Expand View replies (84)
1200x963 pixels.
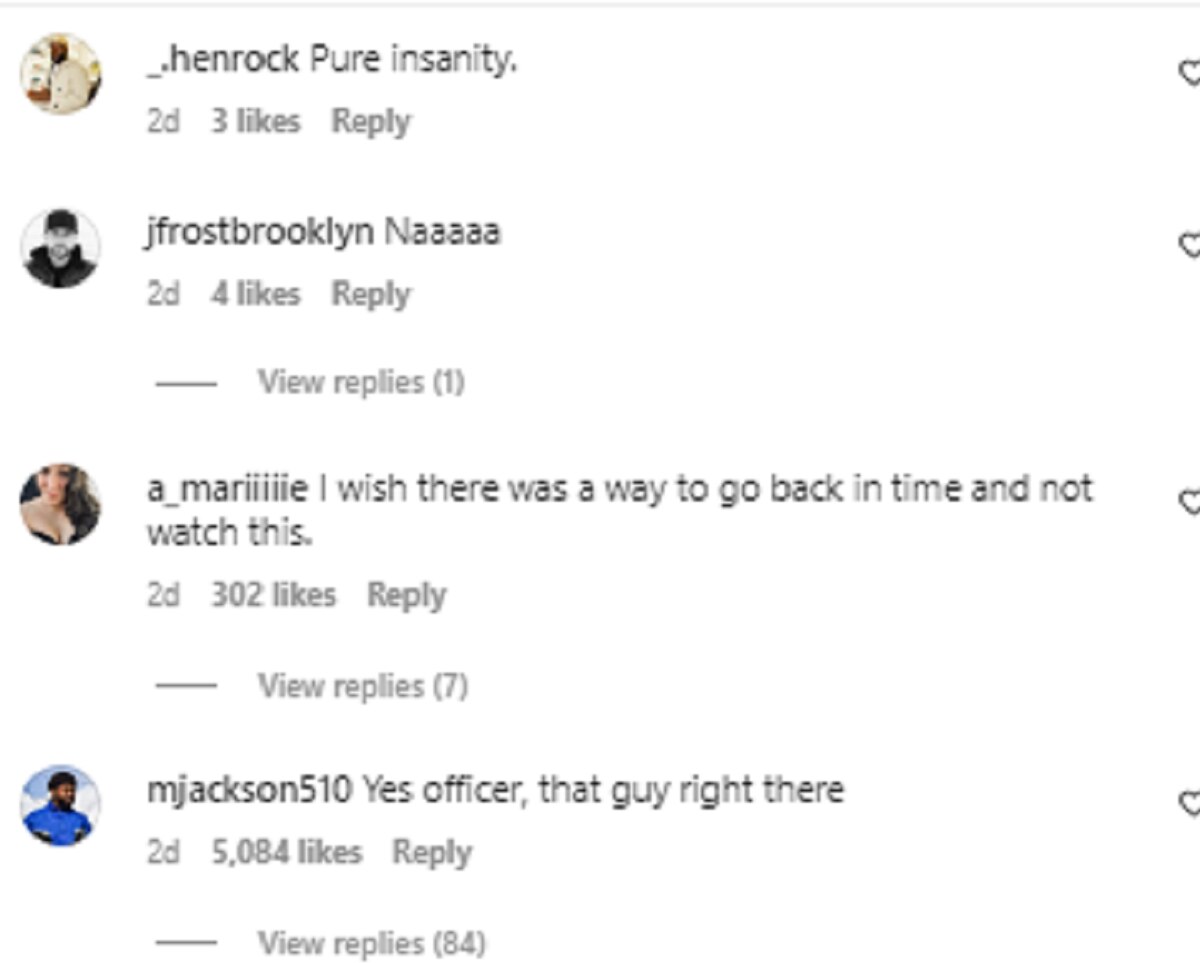tap(371, 942)
